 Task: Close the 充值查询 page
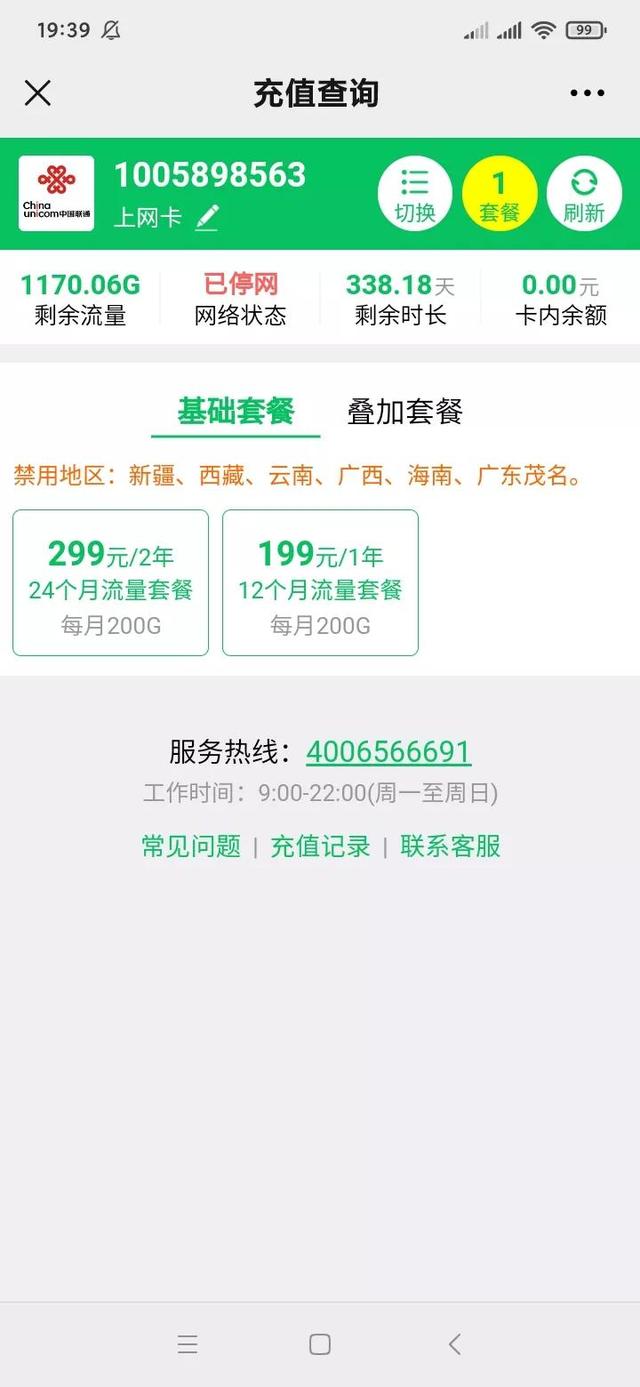37,93
